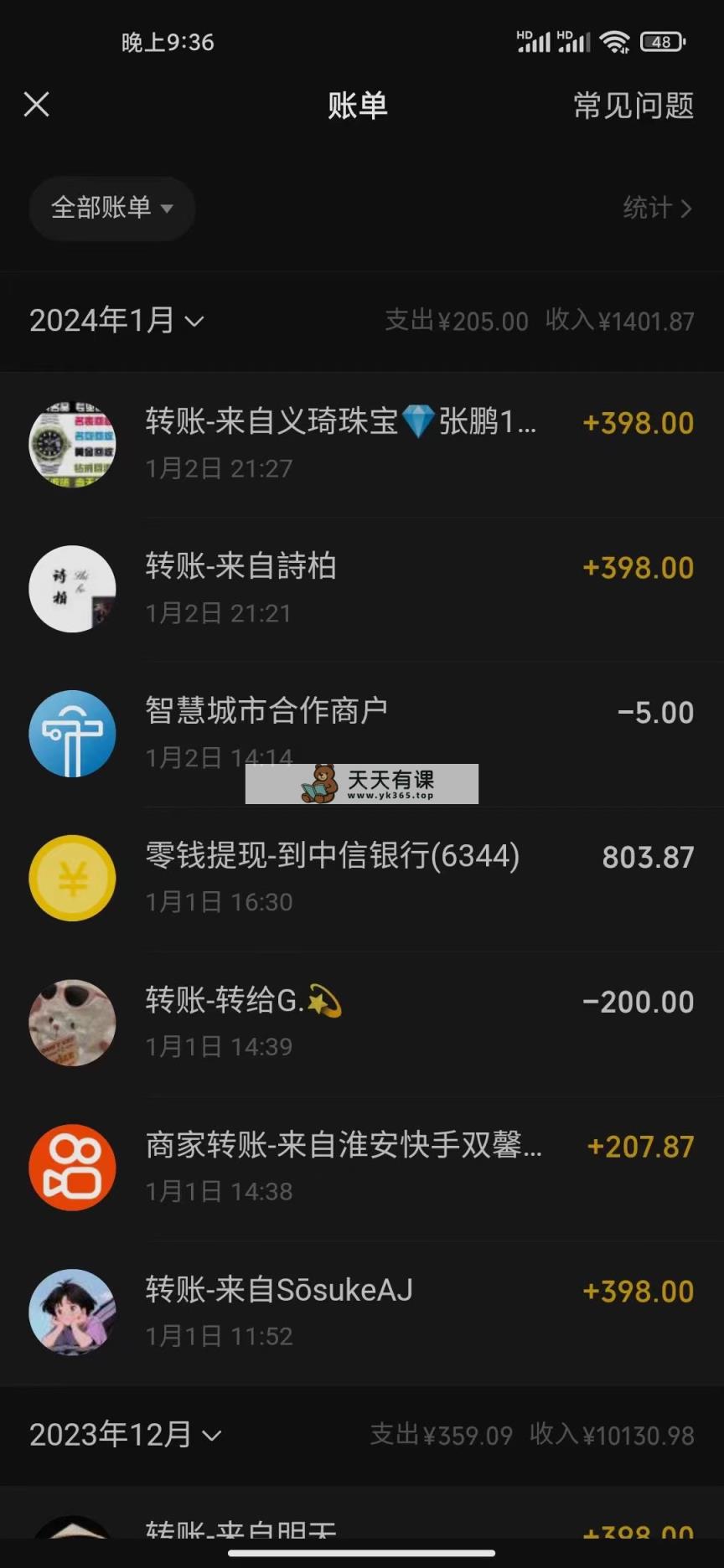View 商家转账 from 淮安快手 details
The height and width of the screenshot is (1568, 724).
362,1168
